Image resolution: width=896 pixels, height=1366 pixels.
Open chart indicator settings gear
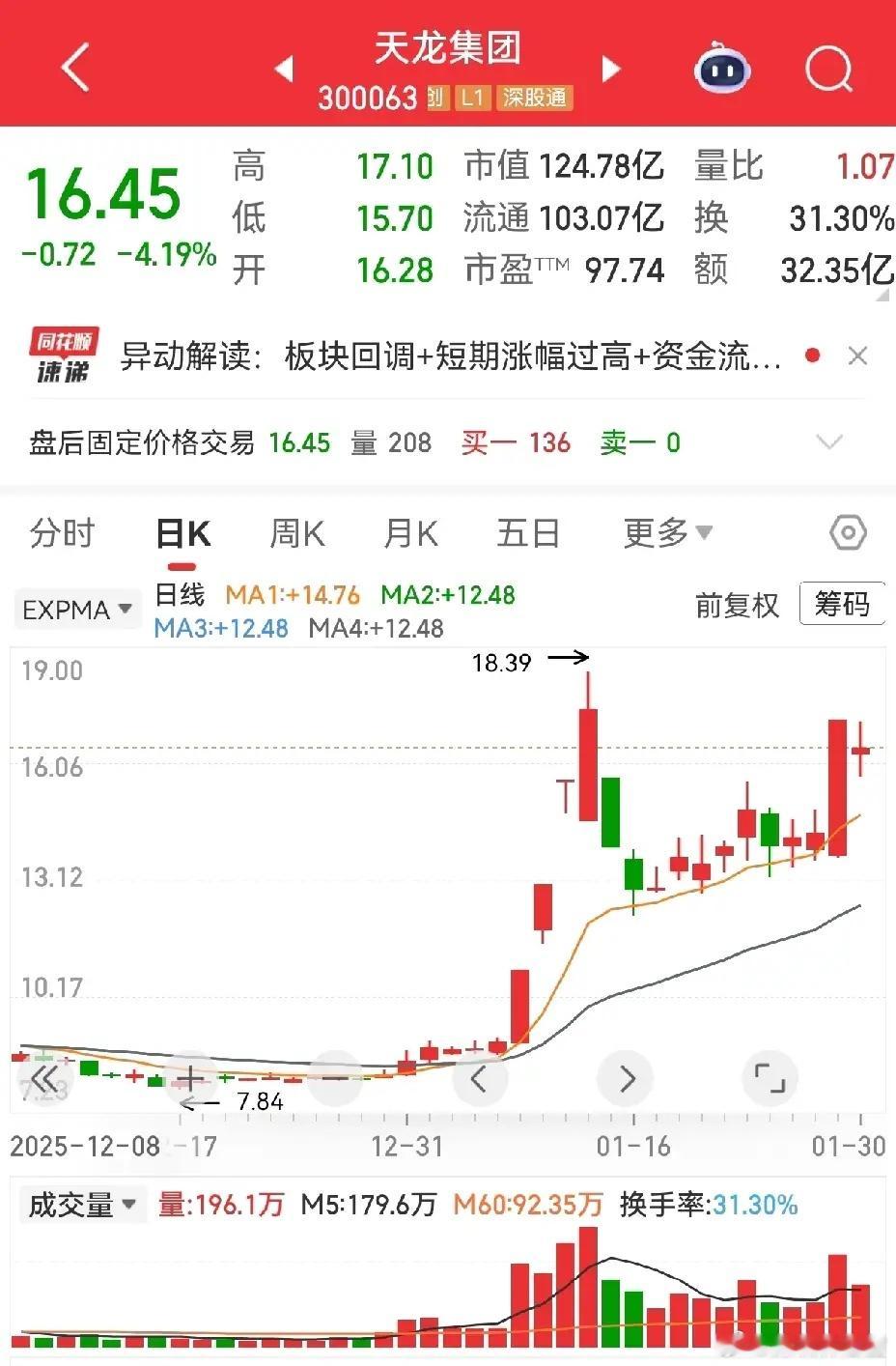point(847,532)
